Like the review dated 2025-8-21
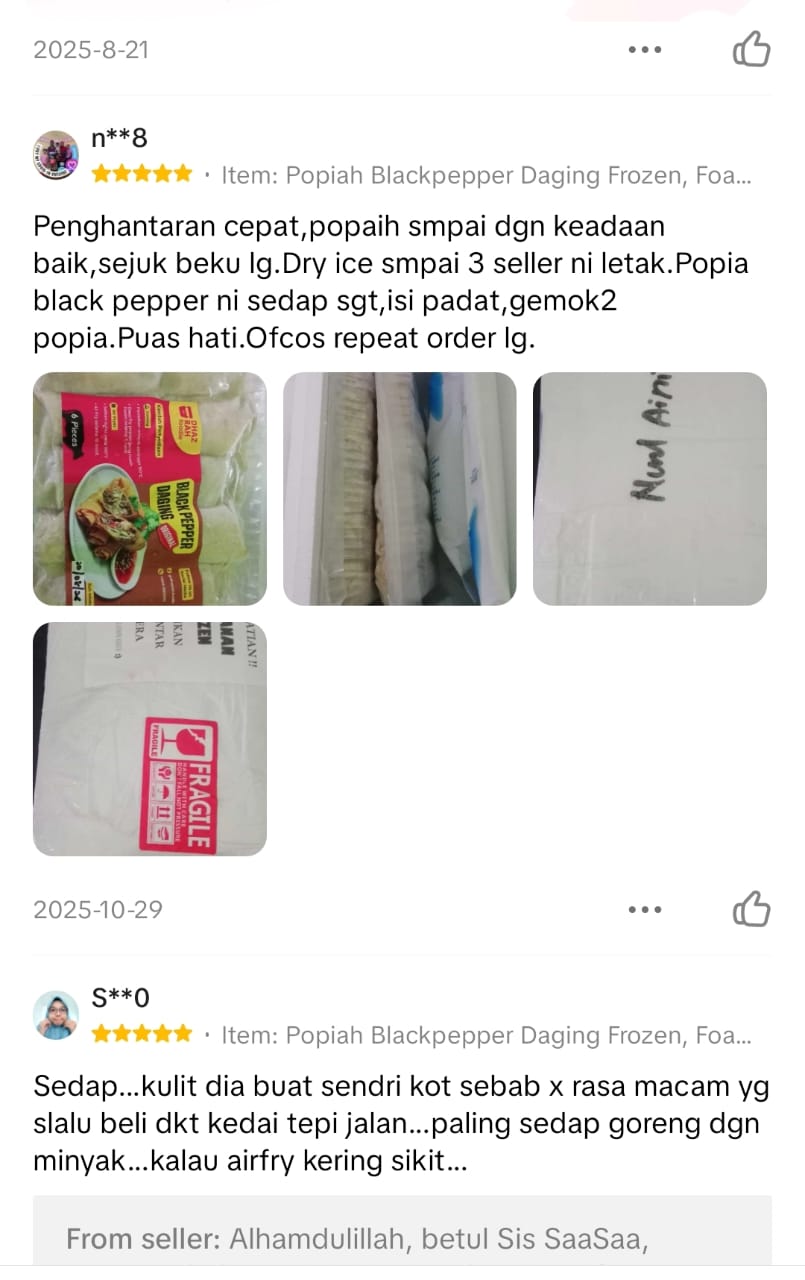The image size is (805, 1280). (751, 49)
